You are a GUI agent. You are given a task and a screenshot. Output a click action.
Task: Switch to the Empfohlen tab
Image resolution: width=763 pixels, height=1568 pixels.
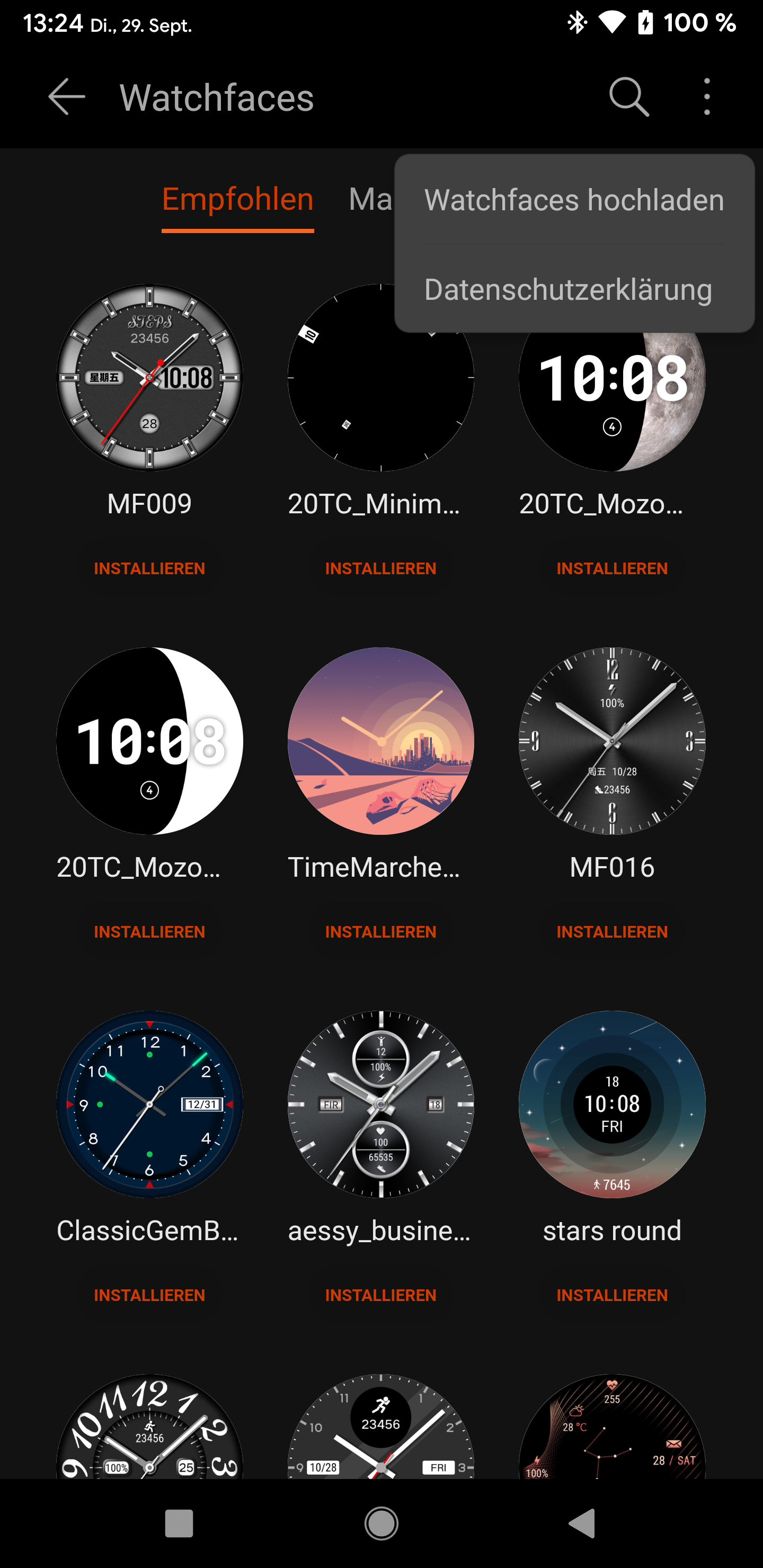click(x=237, y=200)
